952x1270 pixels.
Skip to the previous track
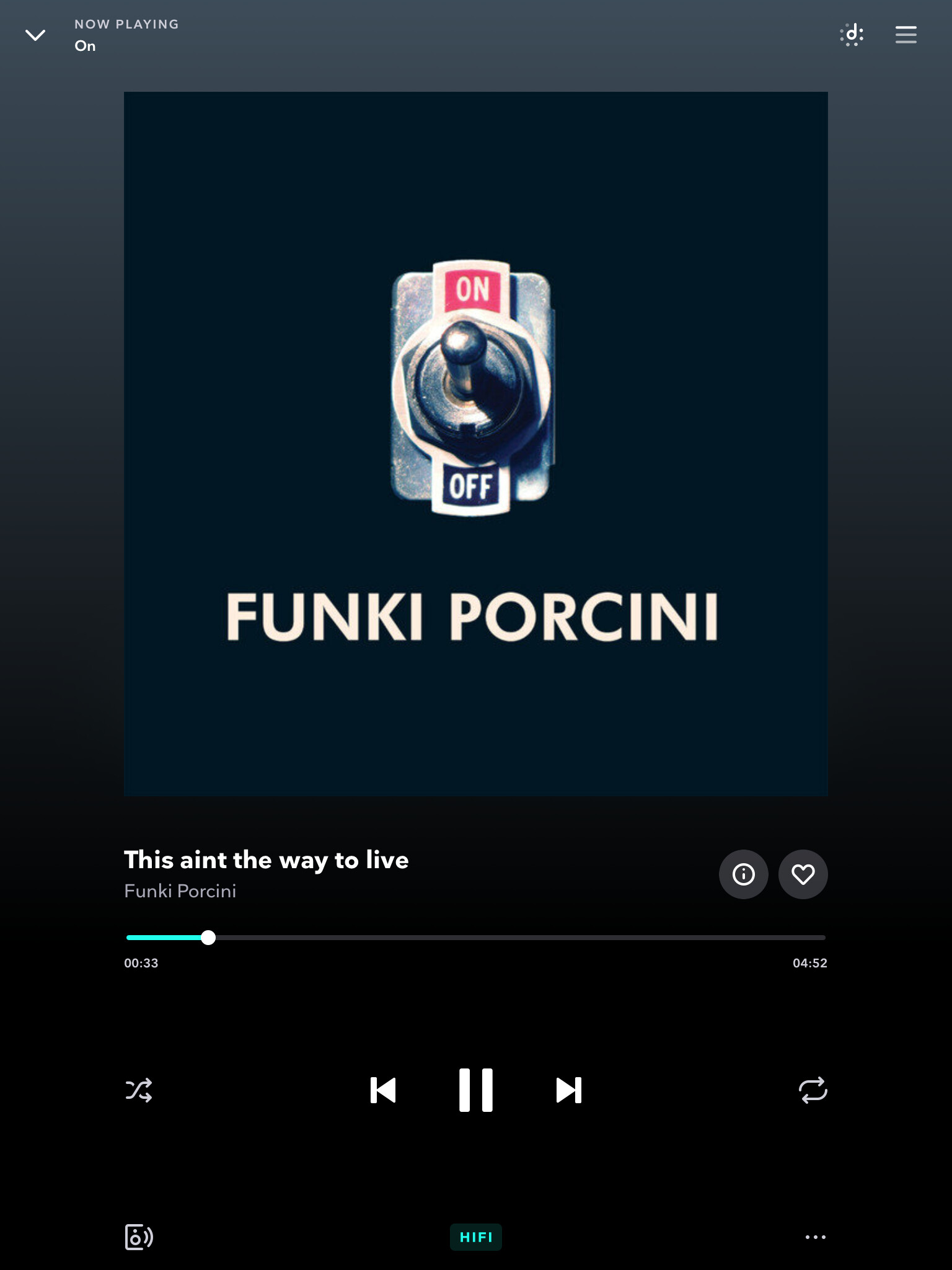pyautogui.click(x=383, y=1090)
